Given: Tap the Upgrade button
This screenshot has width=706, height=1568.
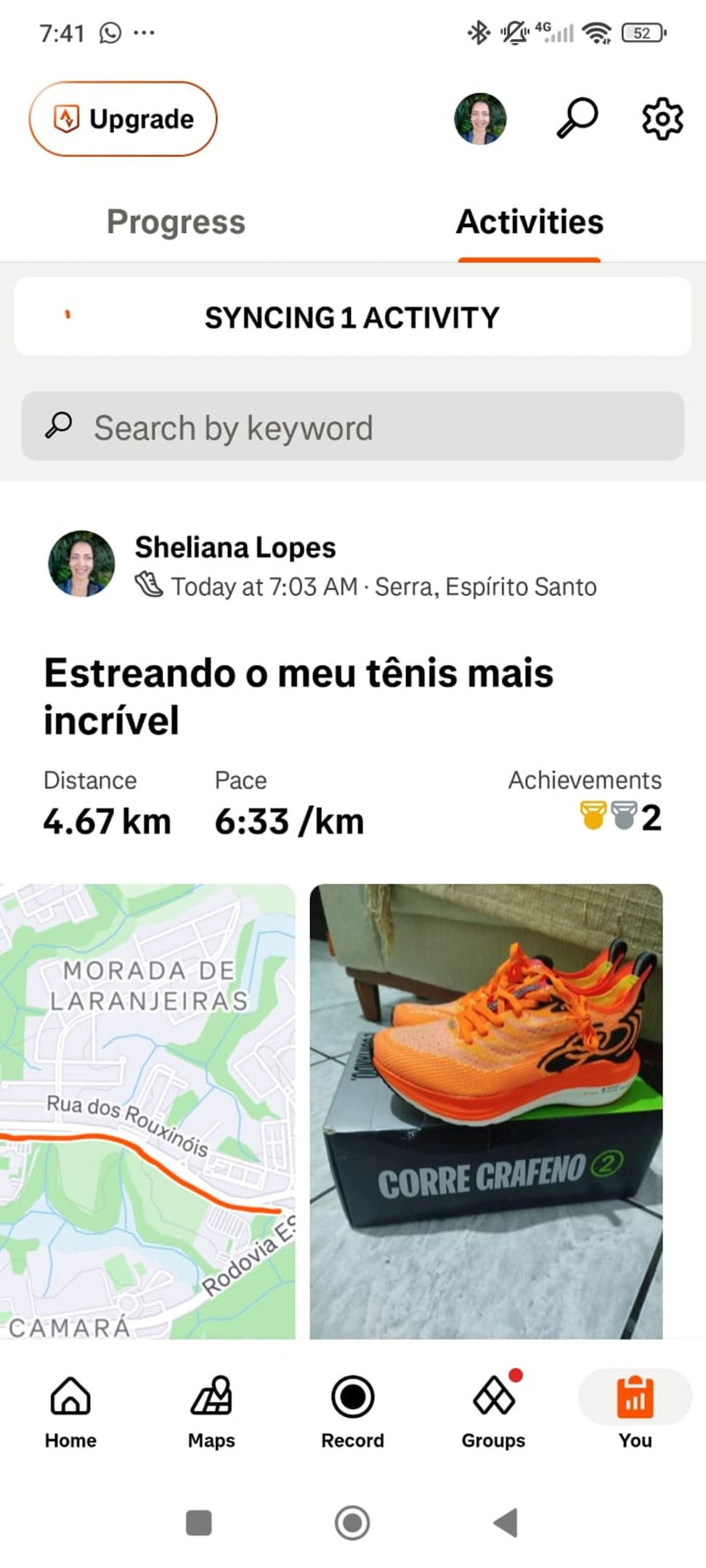Looking at the screenshot, I should point(123,118).
